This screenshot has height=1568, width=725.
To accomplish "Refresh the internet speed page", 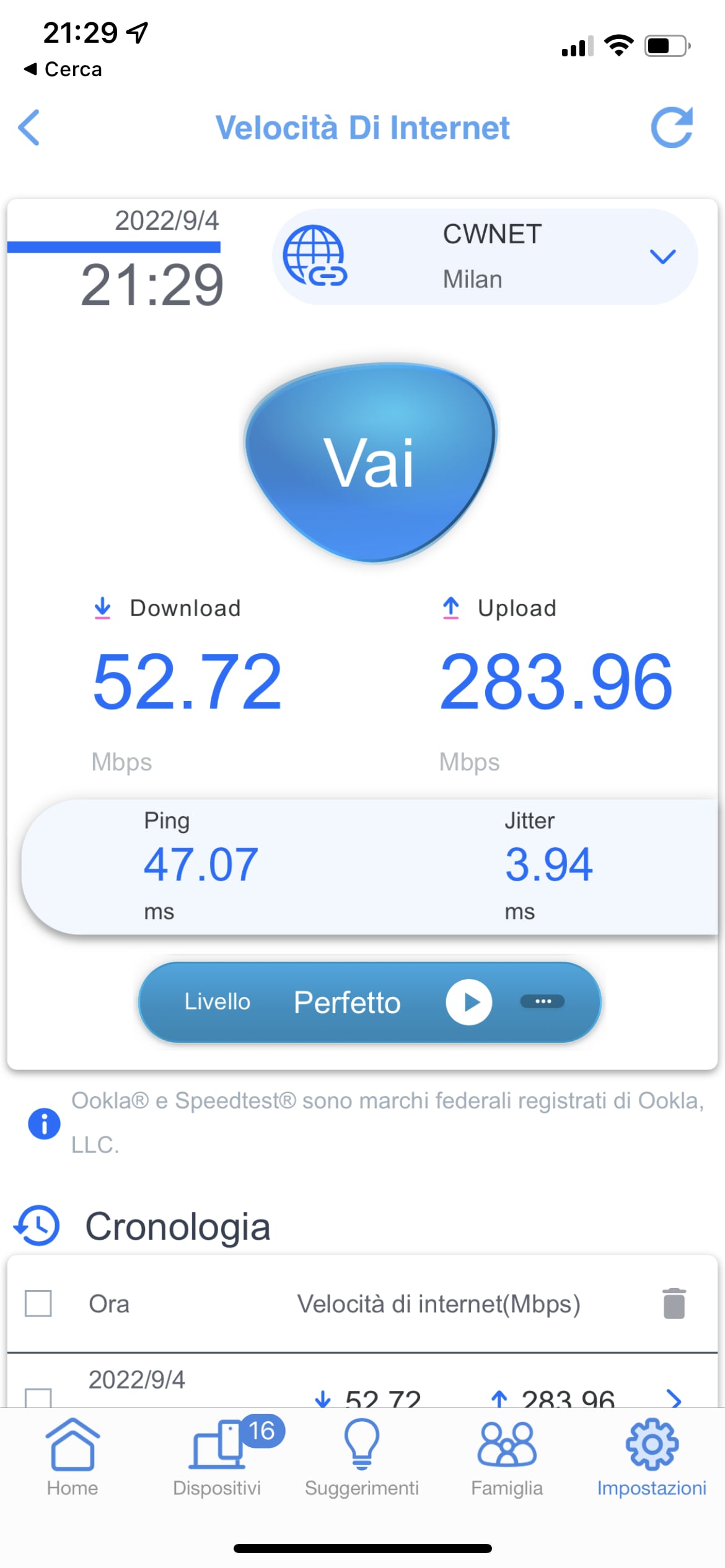I will pyautogui.click(x=672, y=128).
